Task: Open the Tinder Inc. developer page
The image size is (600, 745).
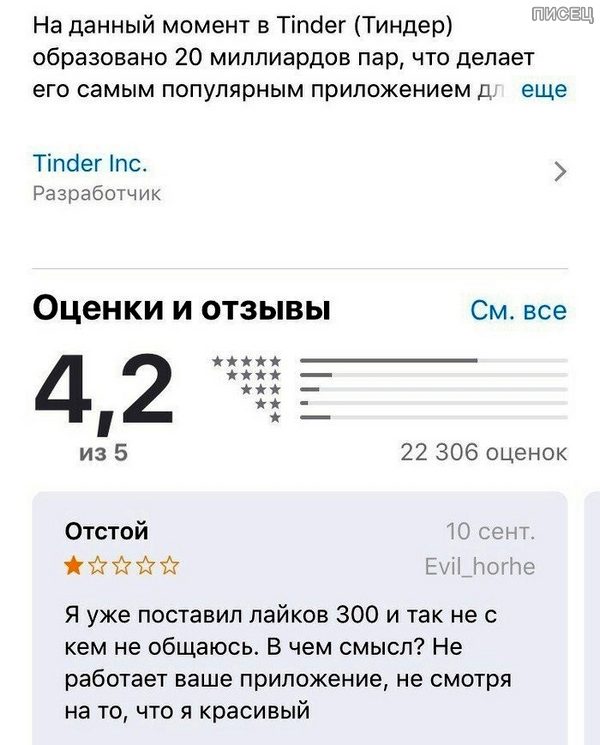Action: tap(300, 176)
